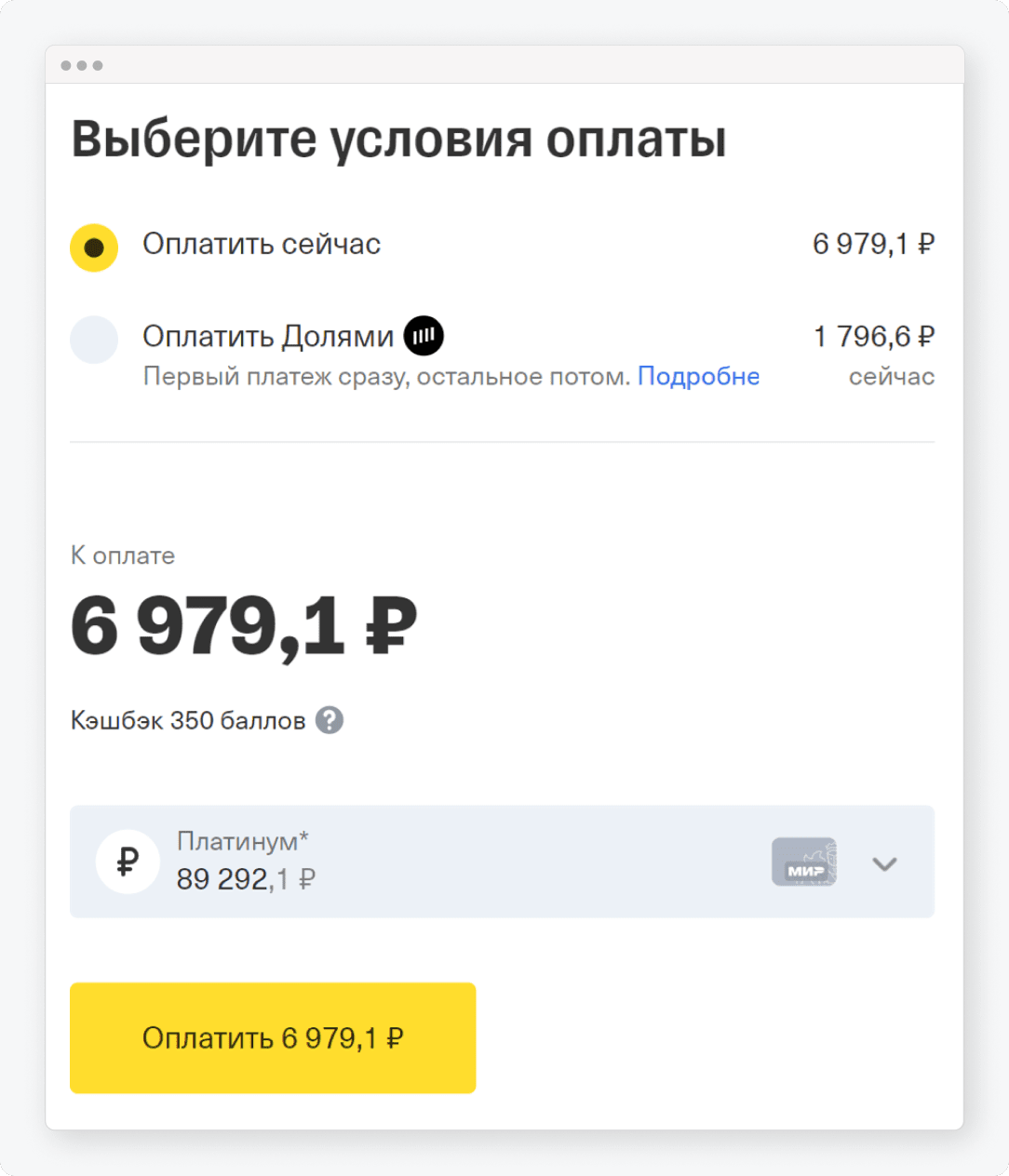Select the Оплатить сейчас radio option
Viewport: 1009px width, 1176px height.
click(x=94, y=247)
